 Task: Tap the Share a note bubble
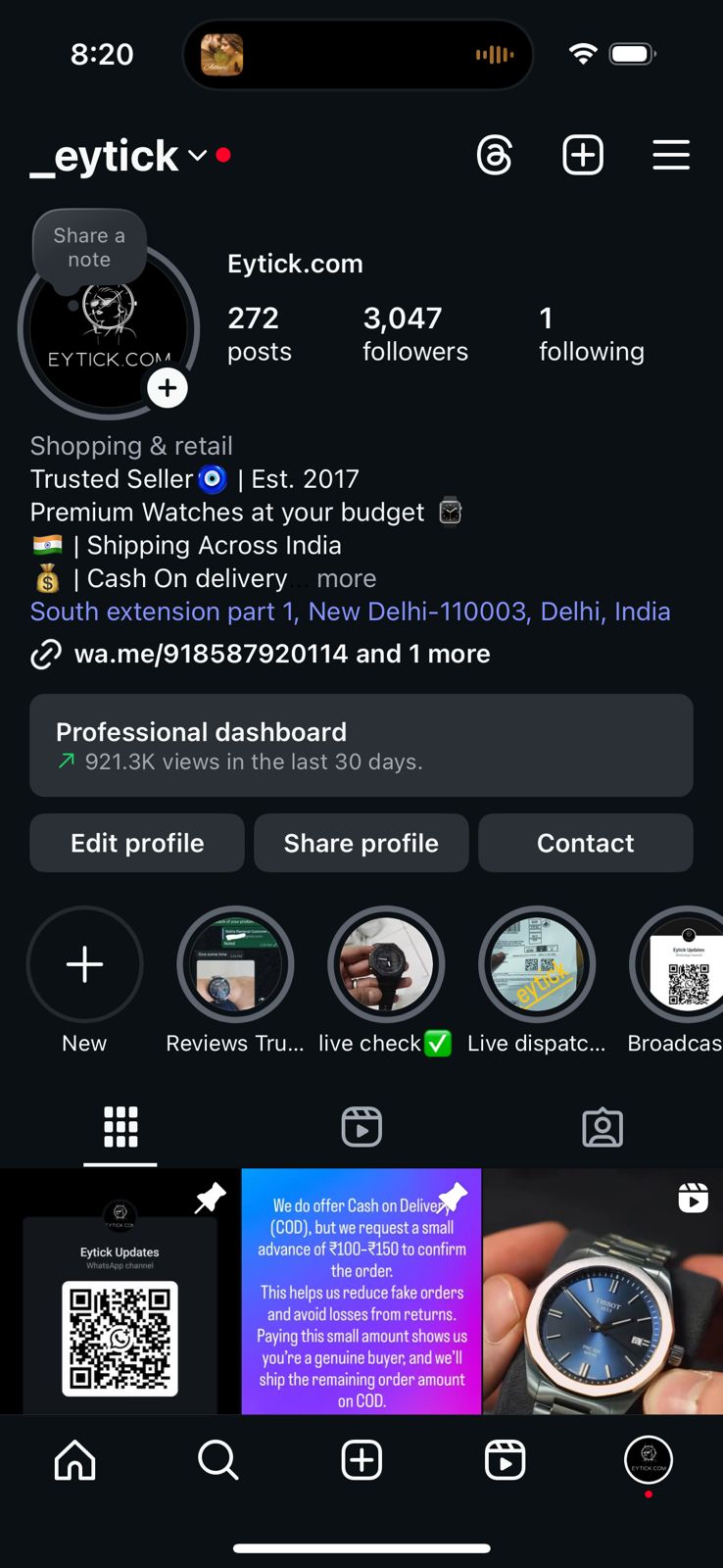tap(89, 248)
